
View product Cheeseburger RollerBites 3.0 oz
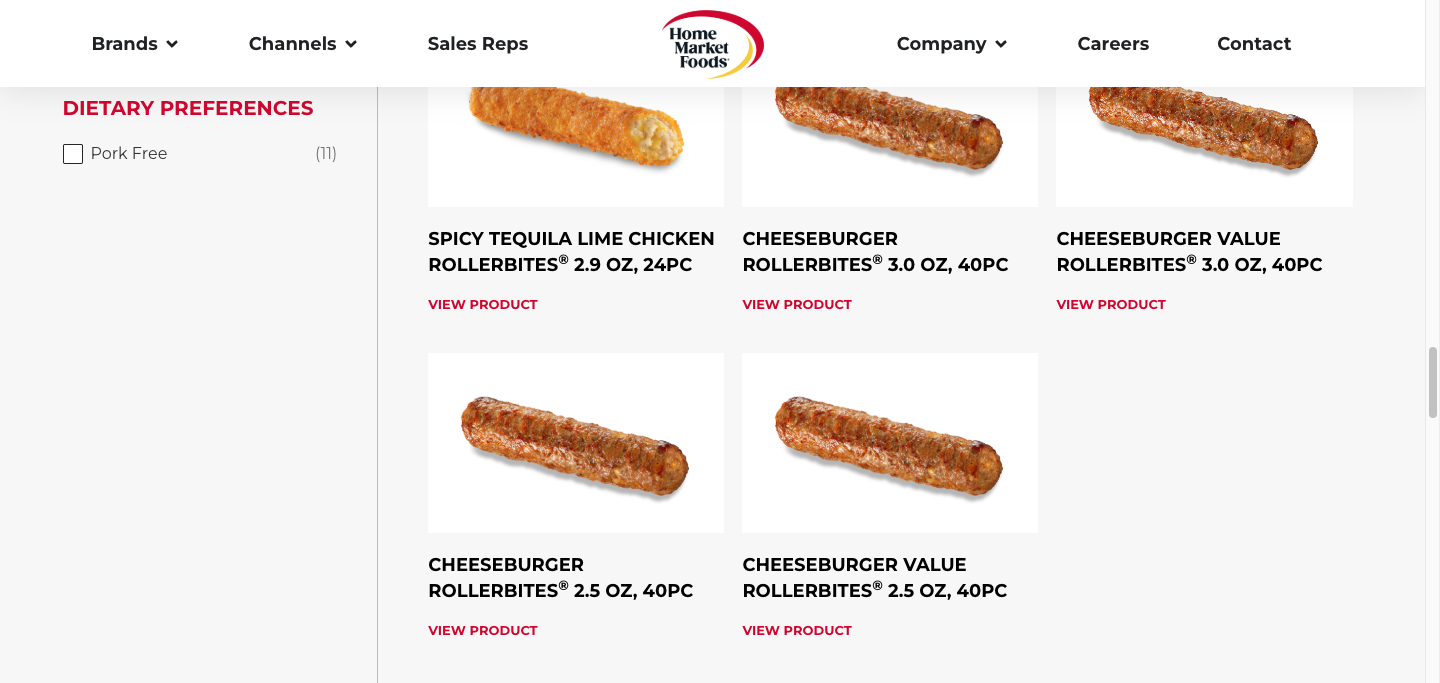coord(797,305)
